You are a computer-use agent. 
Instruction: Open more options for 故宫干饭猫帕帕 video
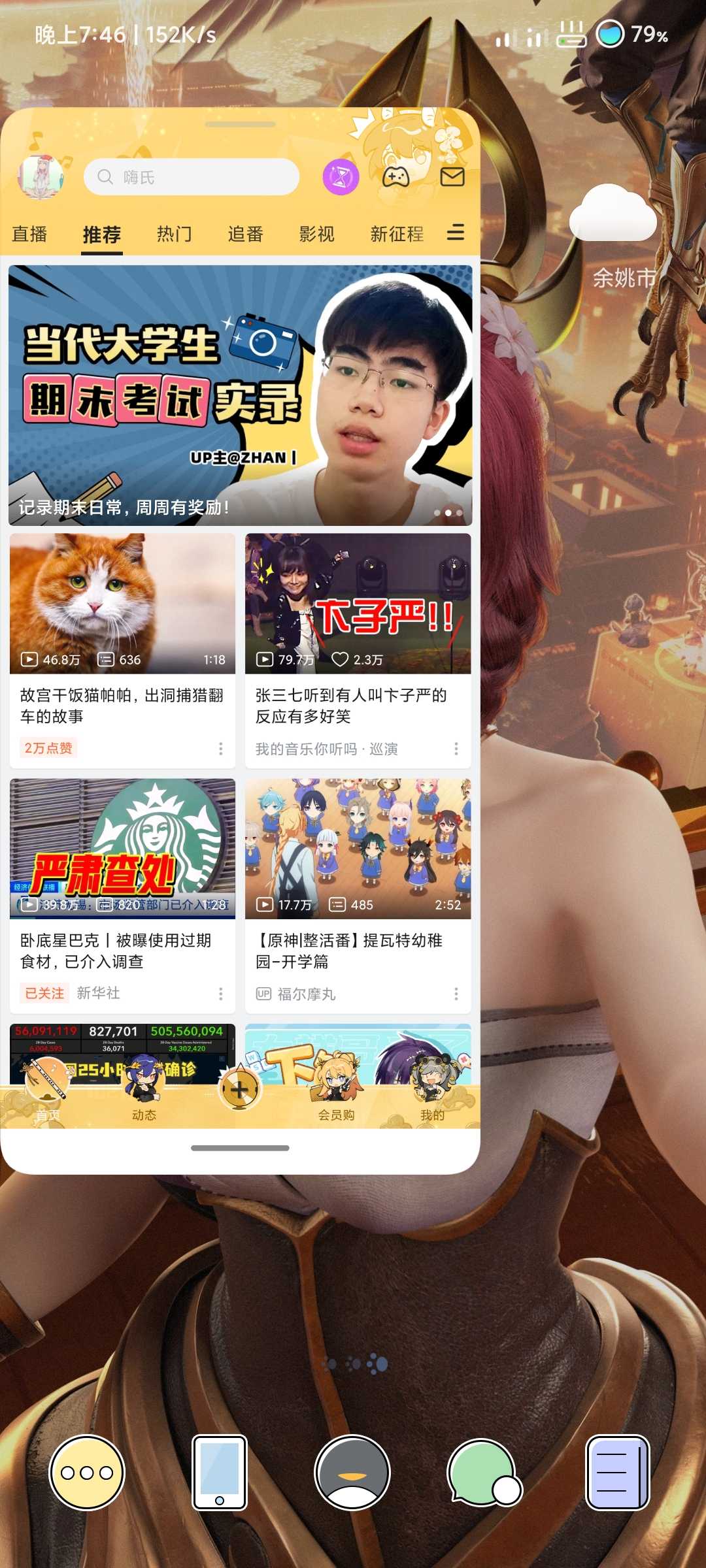(x=221, y=749)
